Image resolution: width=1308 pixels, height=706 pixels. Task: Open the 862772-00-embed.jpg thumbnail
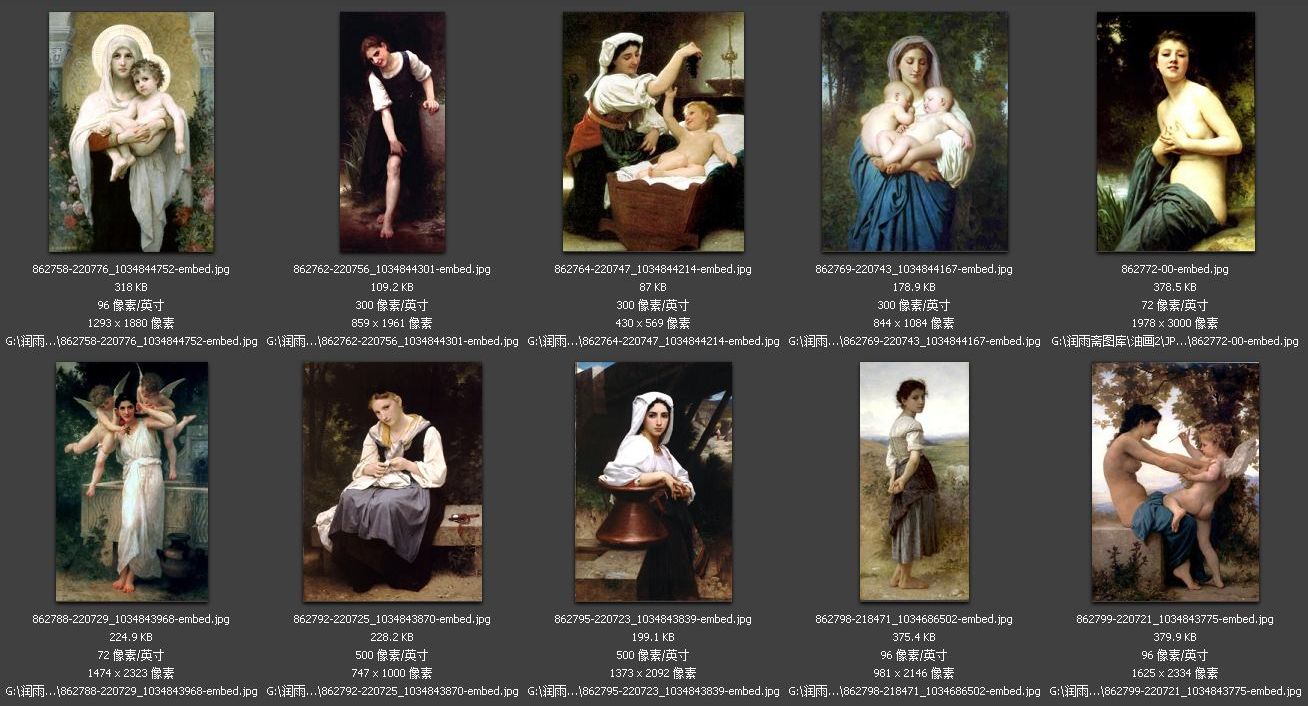[1175, 132]
